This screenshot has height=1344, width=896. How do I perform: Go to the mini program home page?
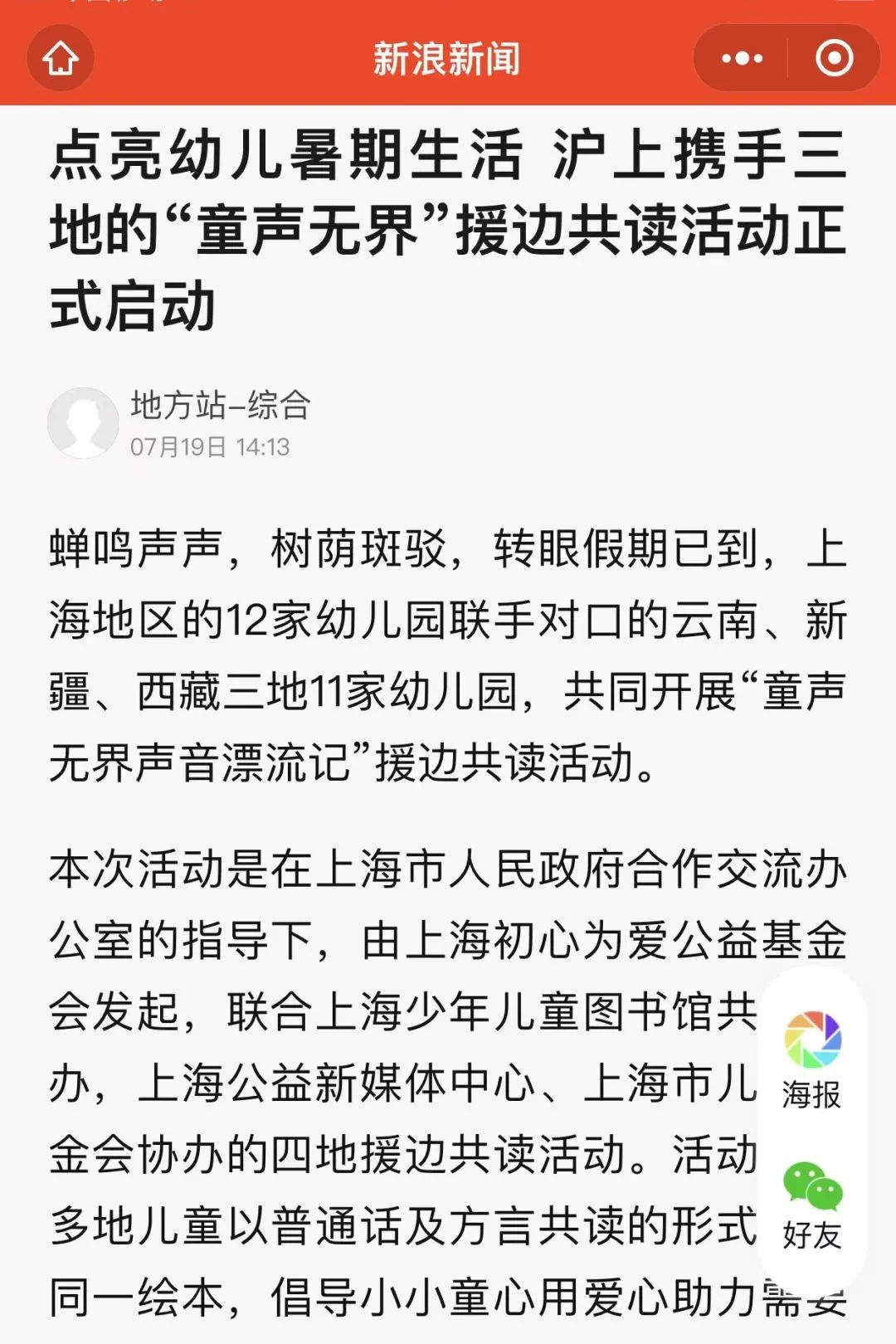click(x=61, y=59)
